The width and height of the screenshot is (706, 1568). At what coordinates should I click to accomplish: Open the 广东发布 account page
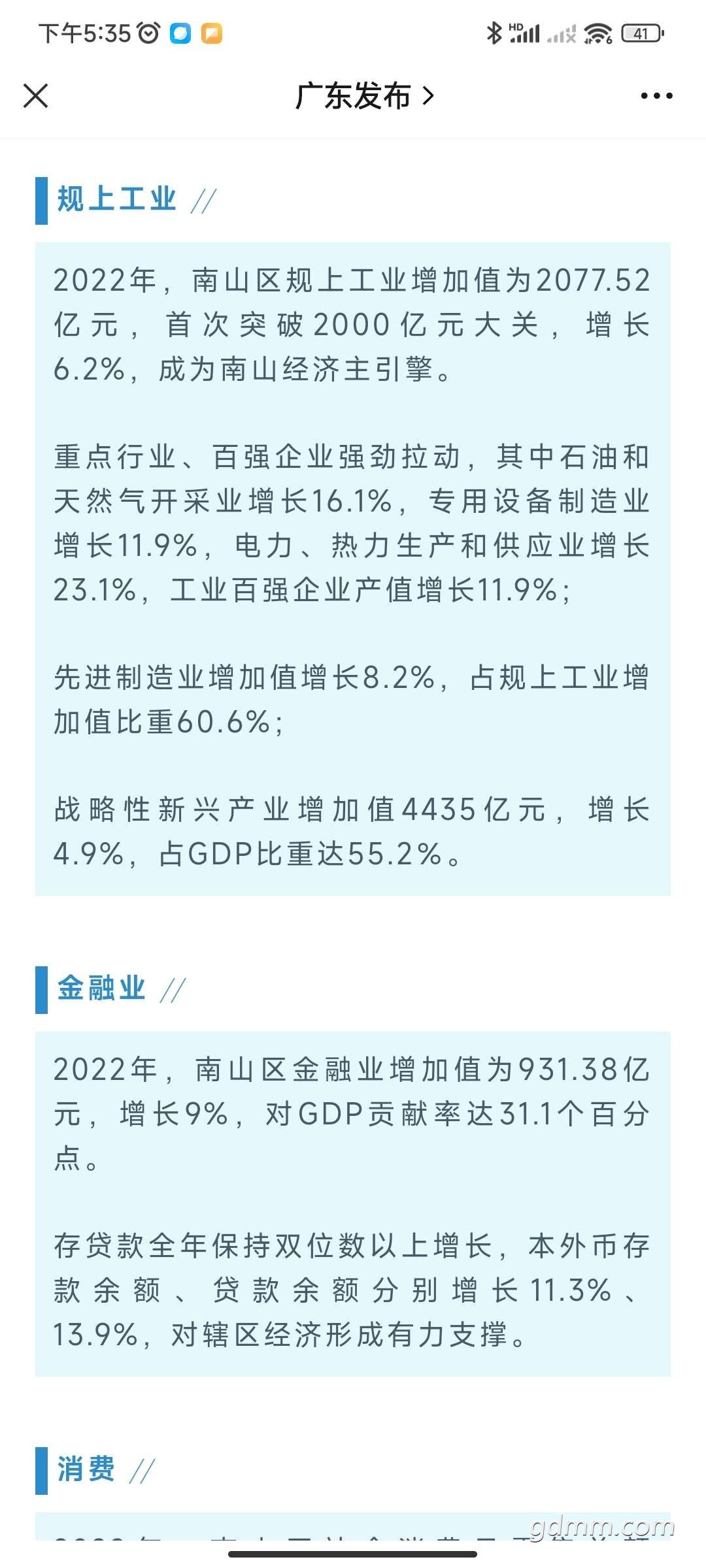364,96
